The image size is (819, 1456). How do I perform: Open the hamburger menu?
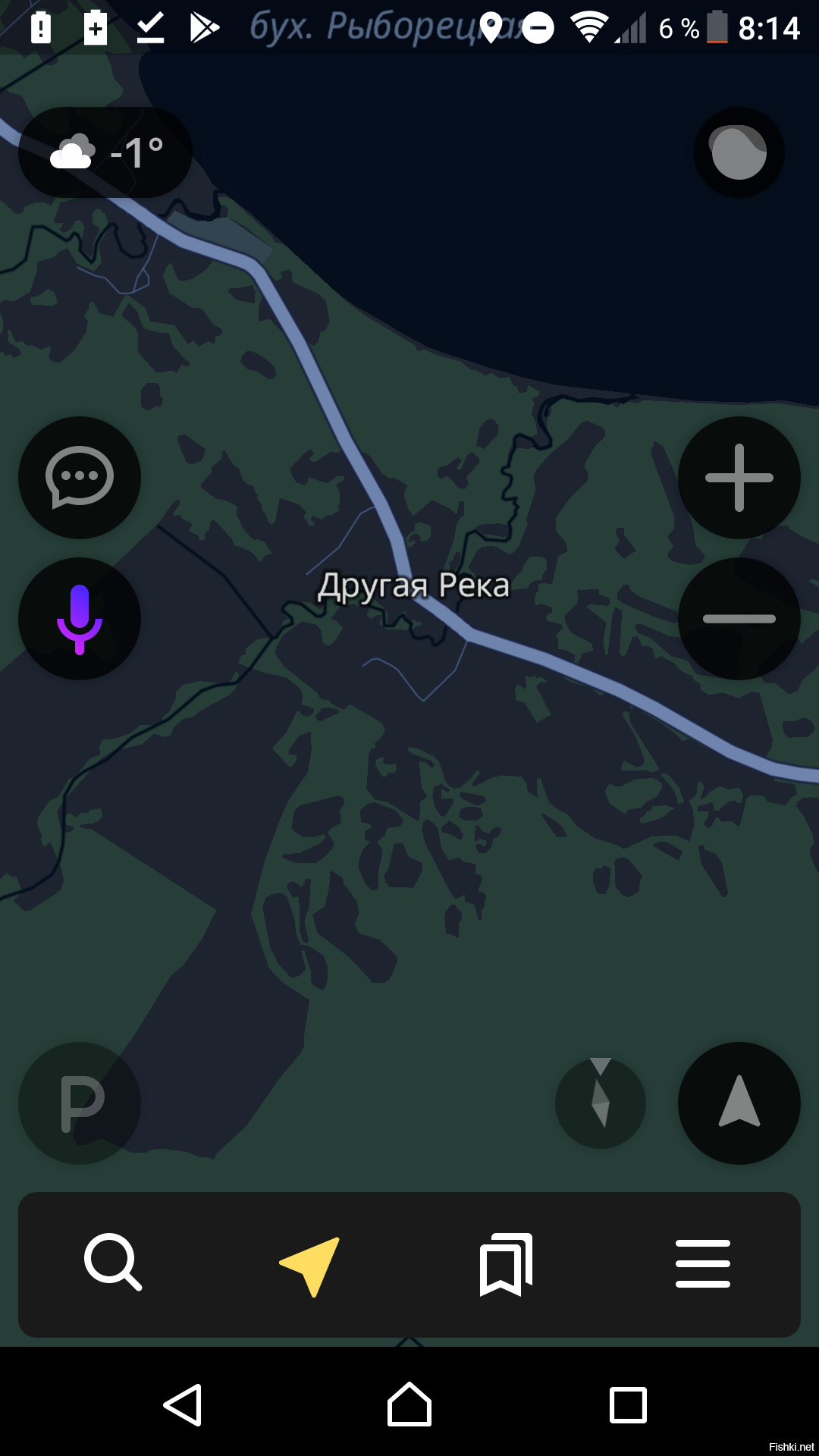pos(702,1263)
